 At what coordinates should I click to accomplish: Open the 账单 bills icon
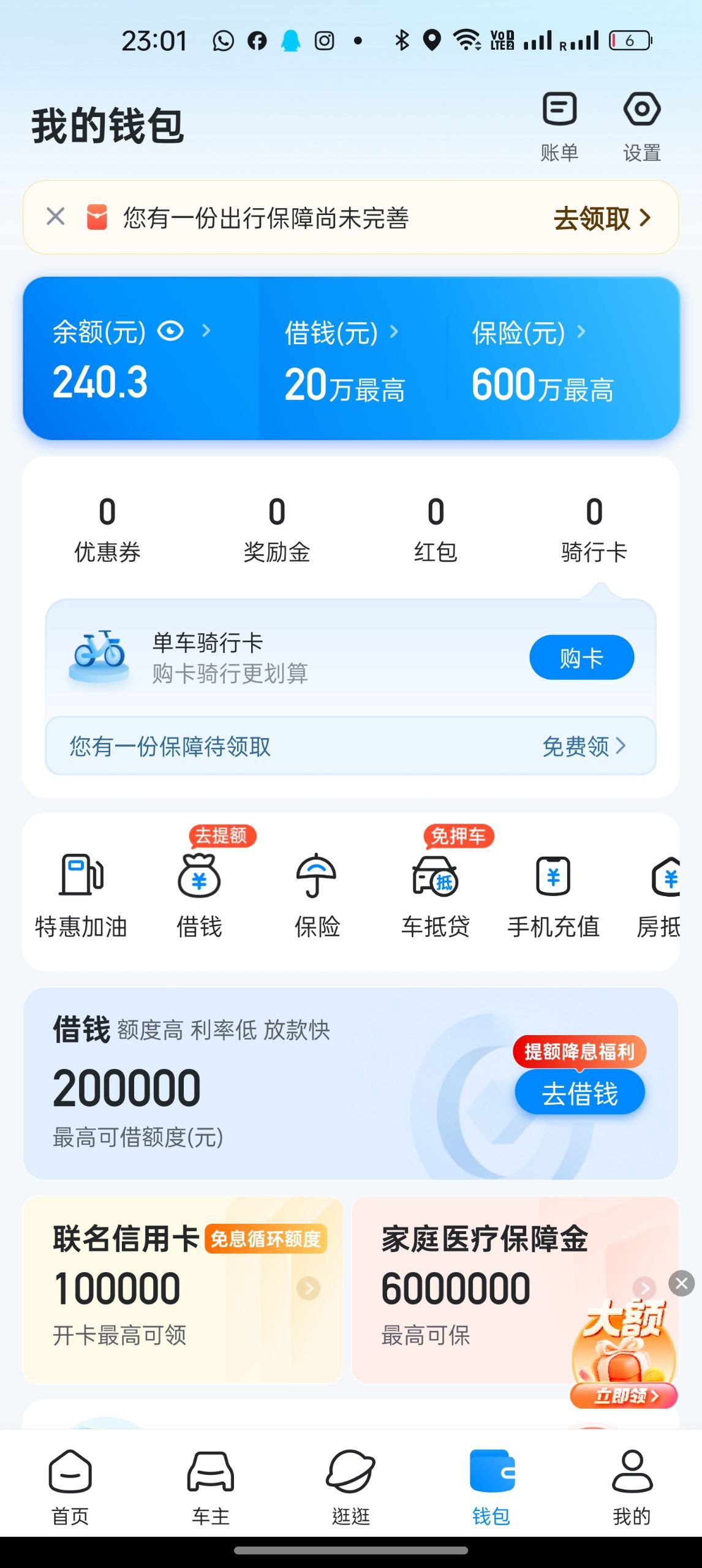point(559,126)
